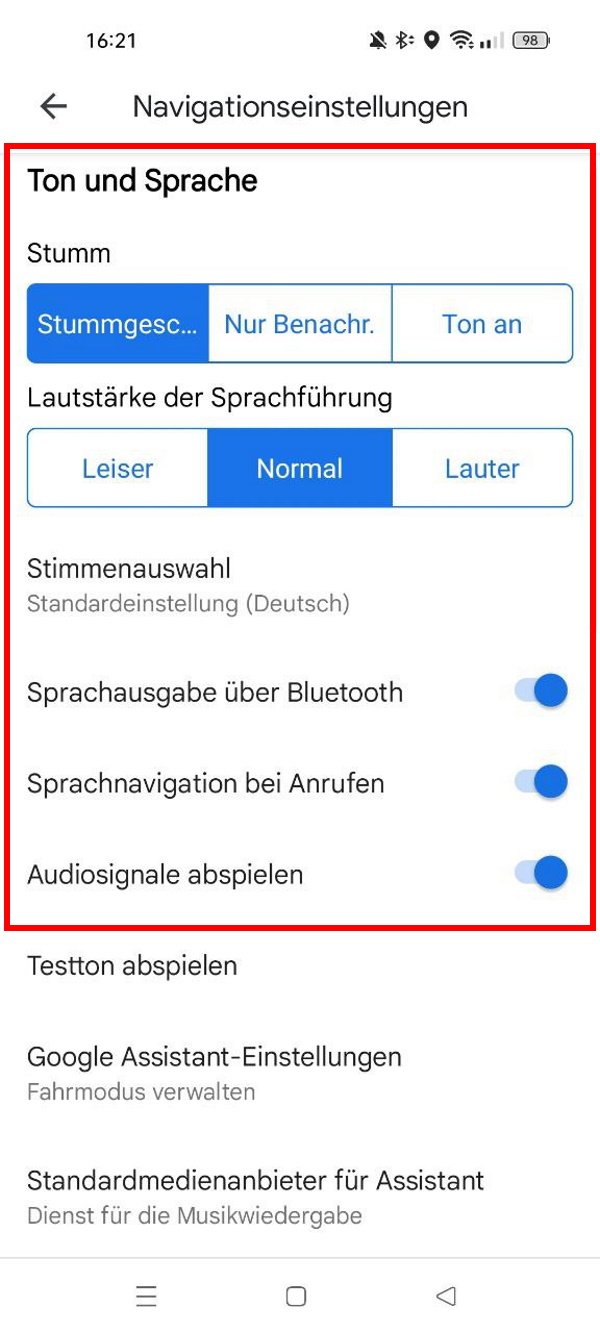Set guidance volume to Lauter

click(x=482, y=468)
